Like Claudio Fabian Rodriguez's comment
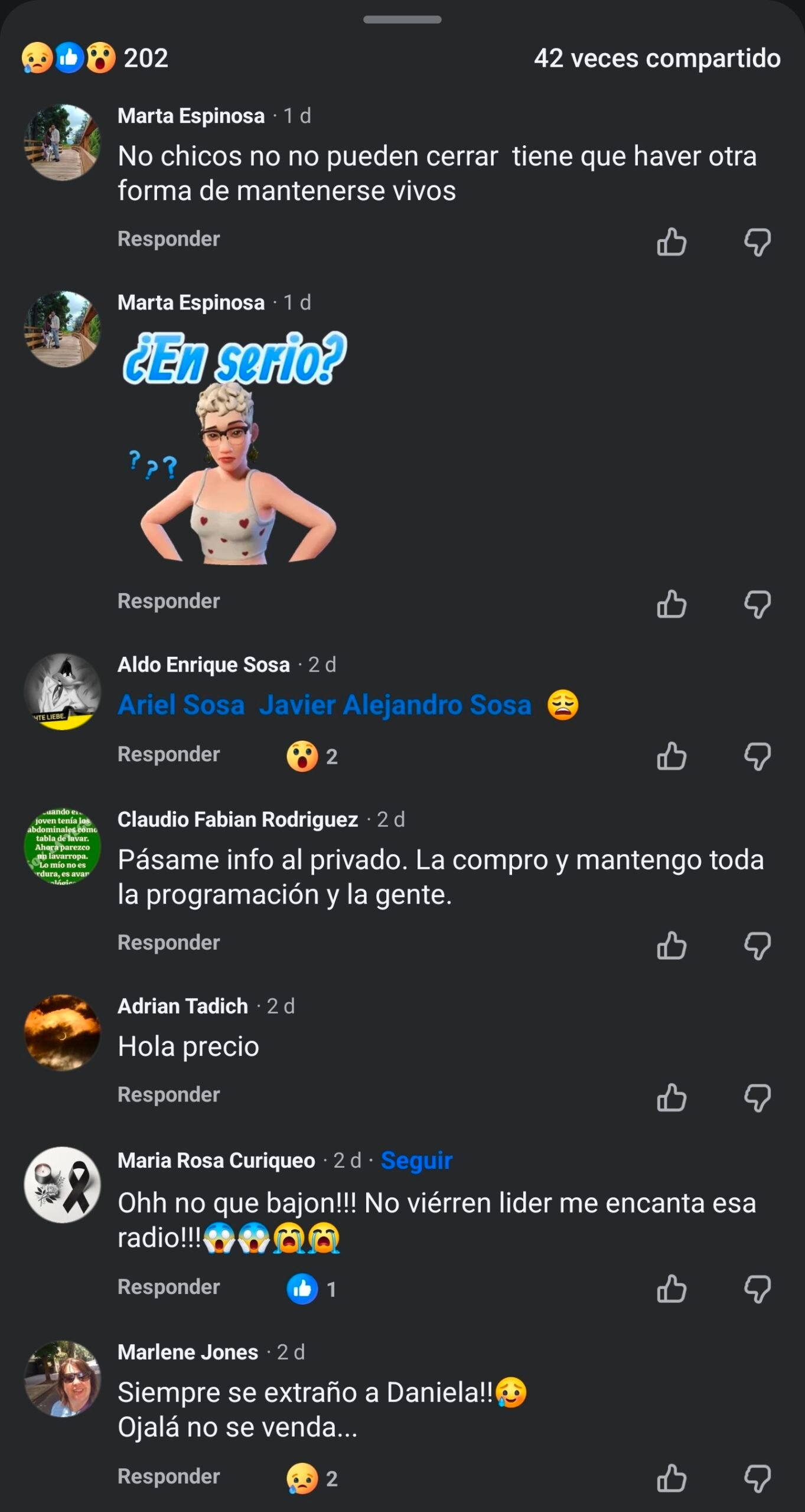 coord(672,946)
